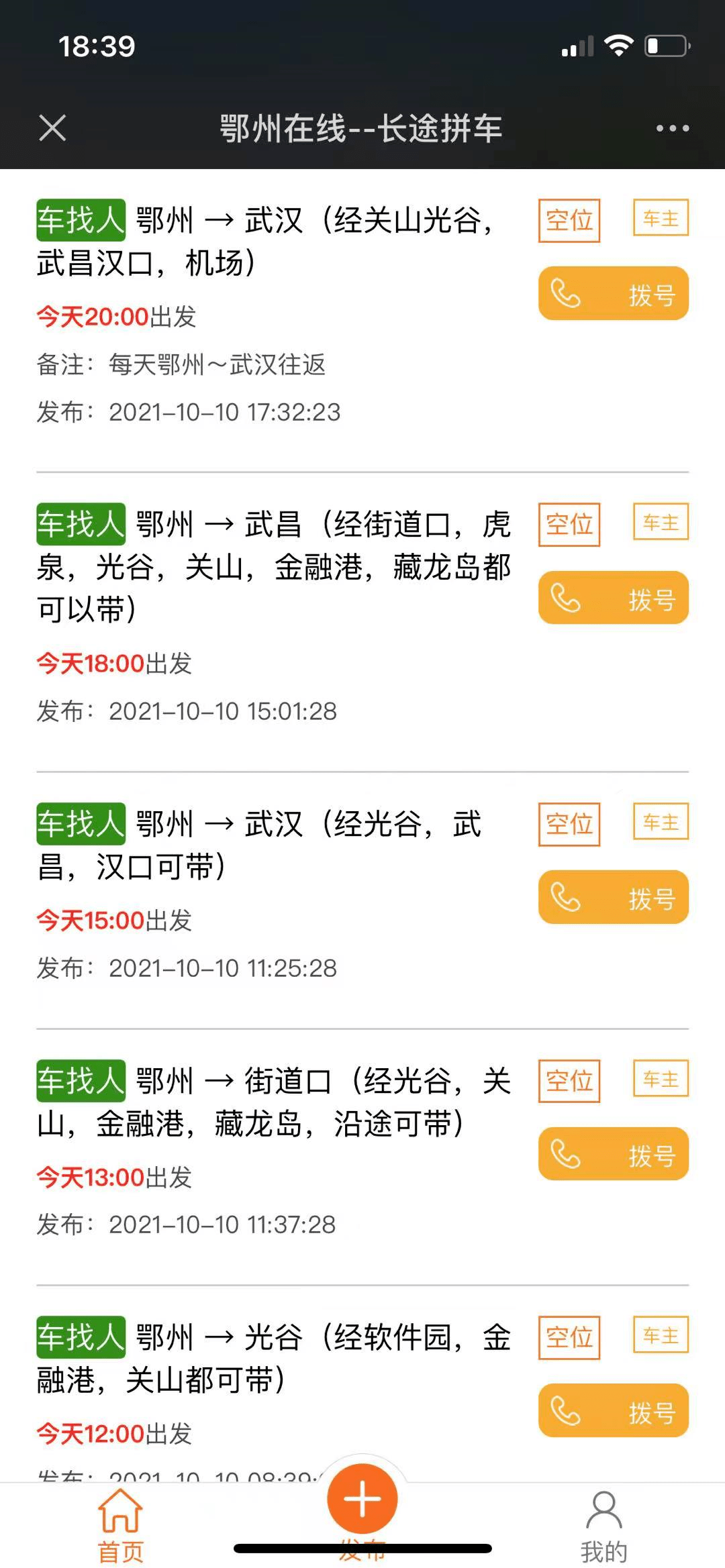725x1568 pixels.
Task: Close the 鄂州在线 carpool page
Action: click(x=52, y=127)
